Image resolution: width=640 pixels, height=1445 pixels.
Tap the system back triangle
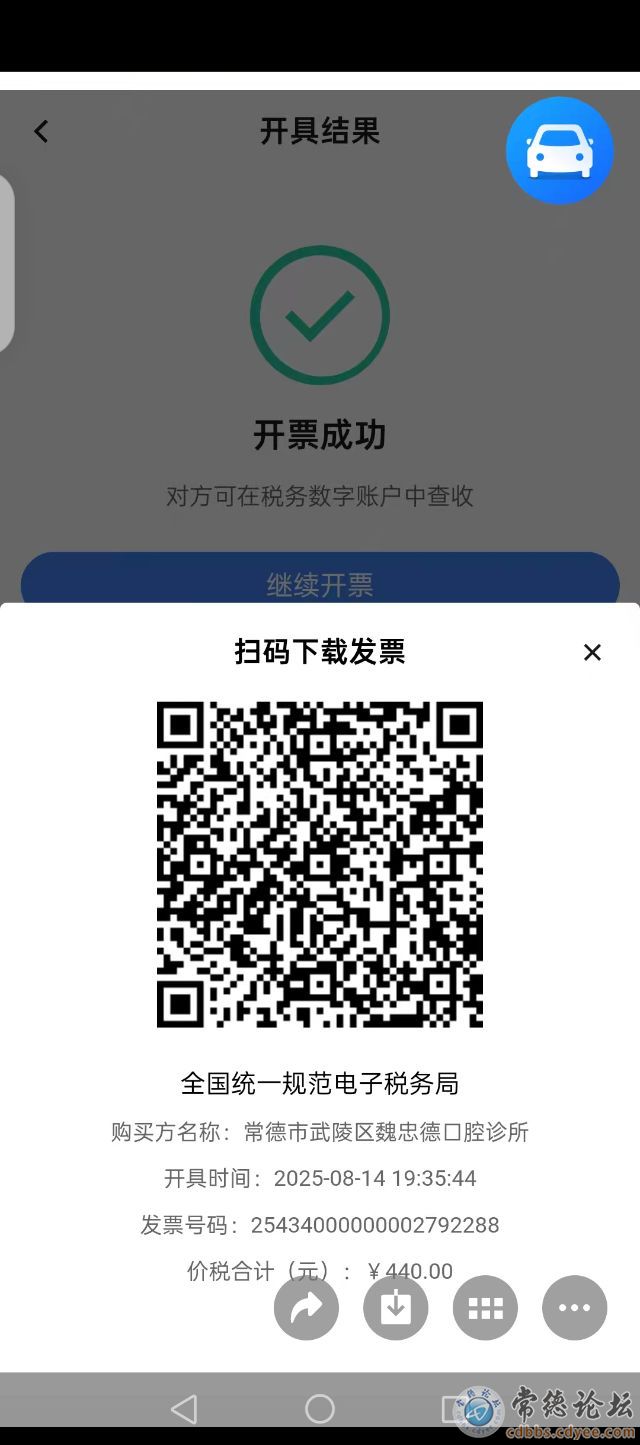click(x=184, y=1409)
